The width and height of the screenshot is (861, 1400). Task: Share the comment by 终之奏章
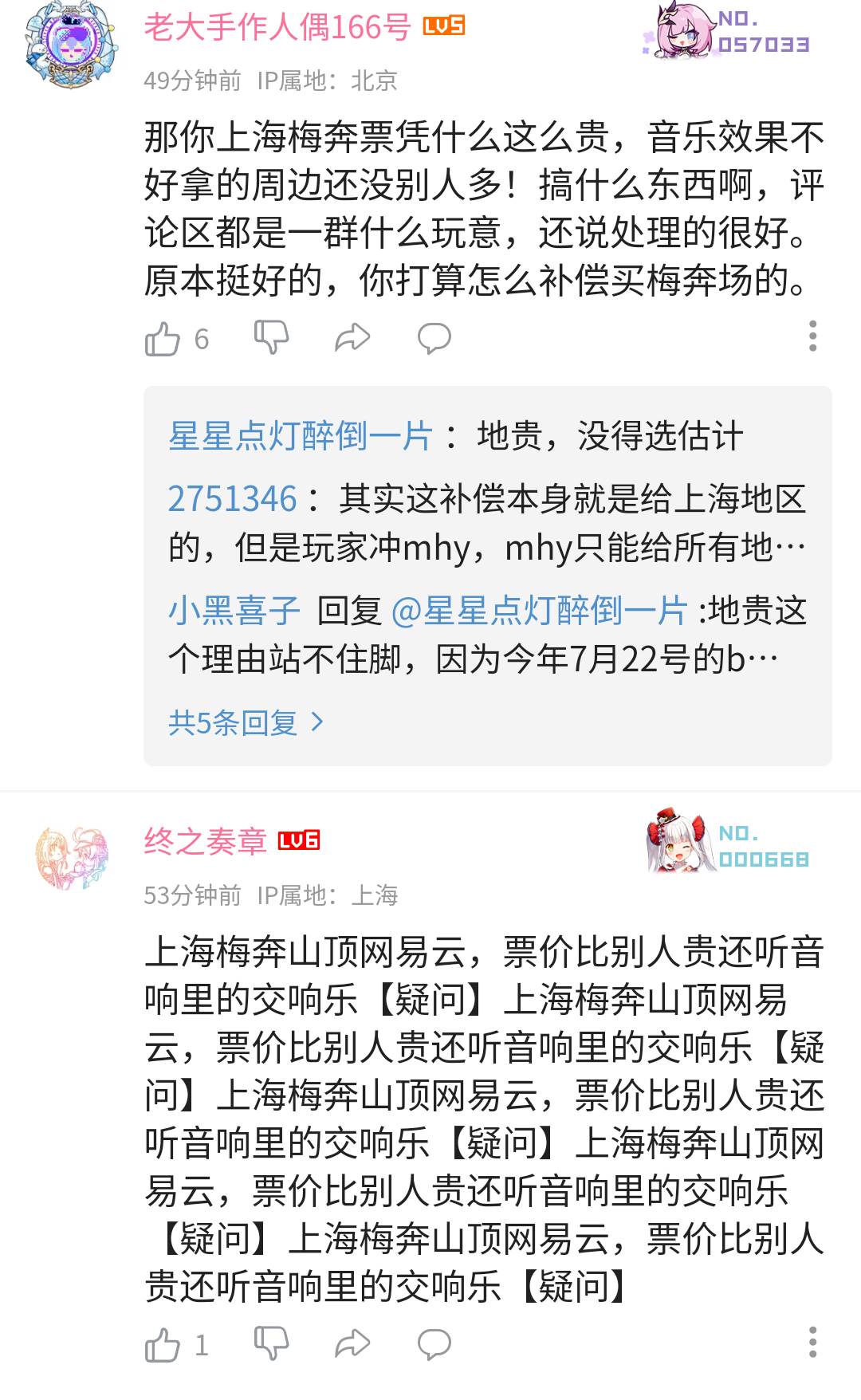[x=352, y=1344]
